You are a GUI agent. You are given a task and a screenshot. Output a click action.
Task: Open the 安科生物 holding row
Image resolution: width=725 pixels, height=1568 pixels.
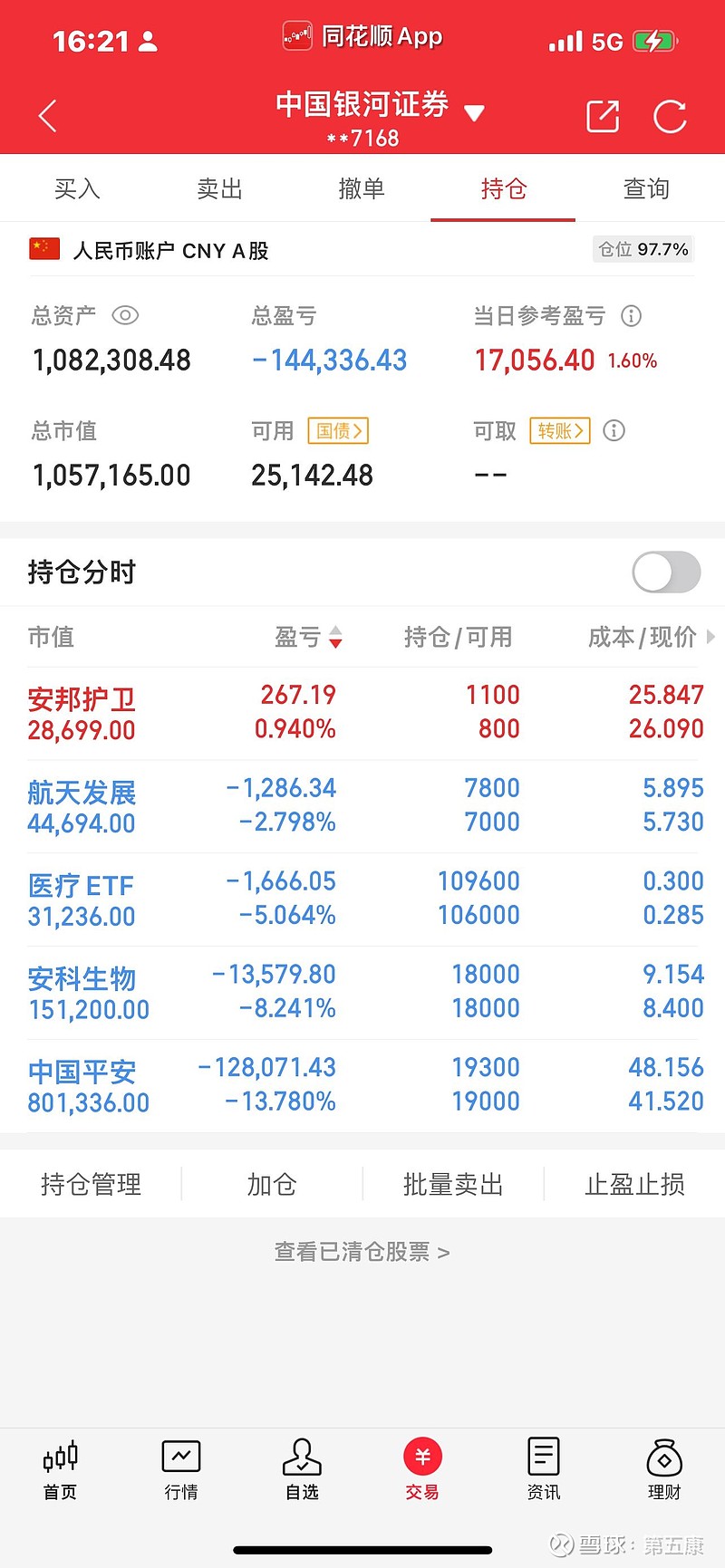tap(362, 992)
